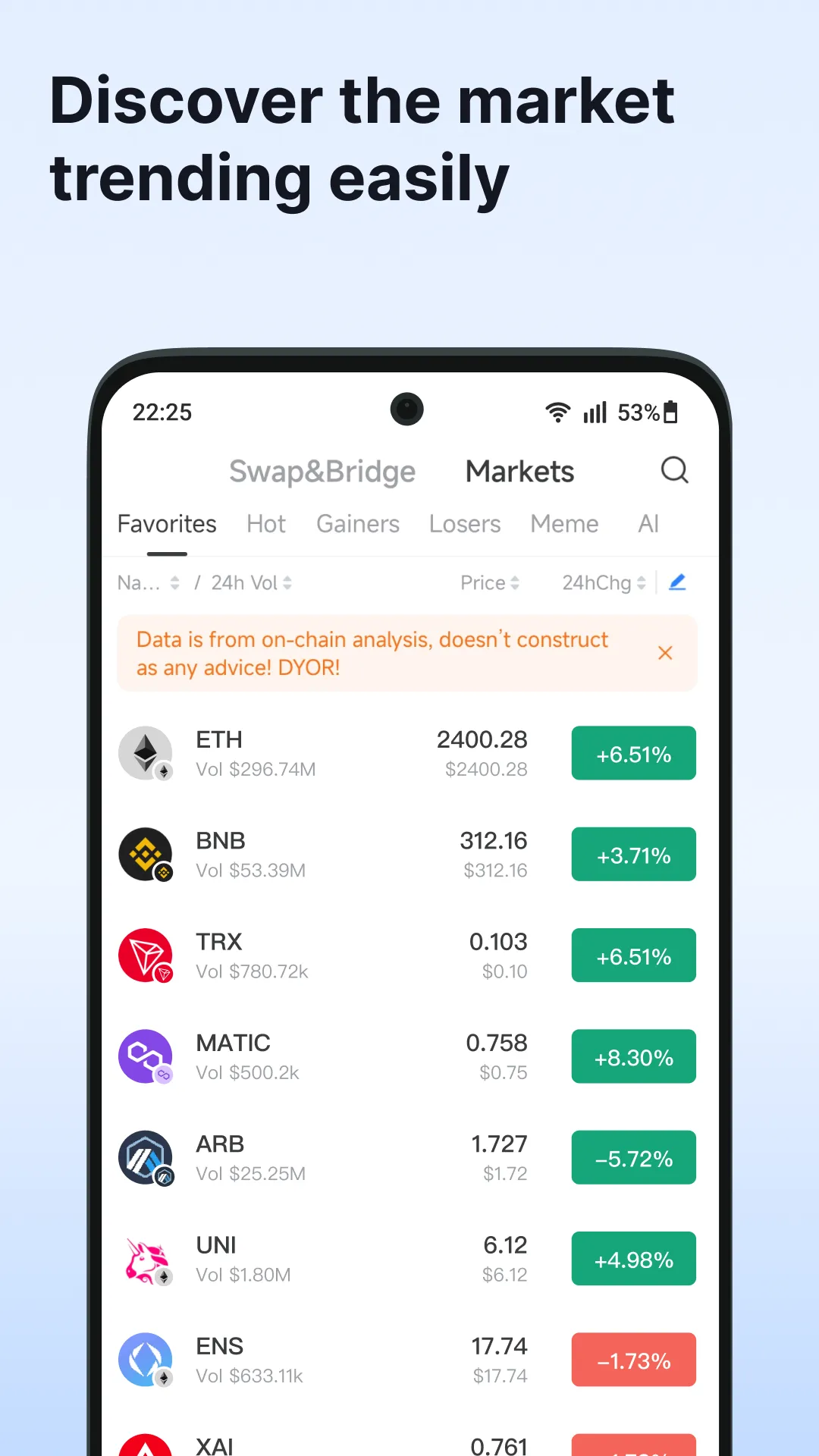Viewport: 819px width, 1456px height.
Task: Tap the TRX token logo
Action: pos(146,955)
